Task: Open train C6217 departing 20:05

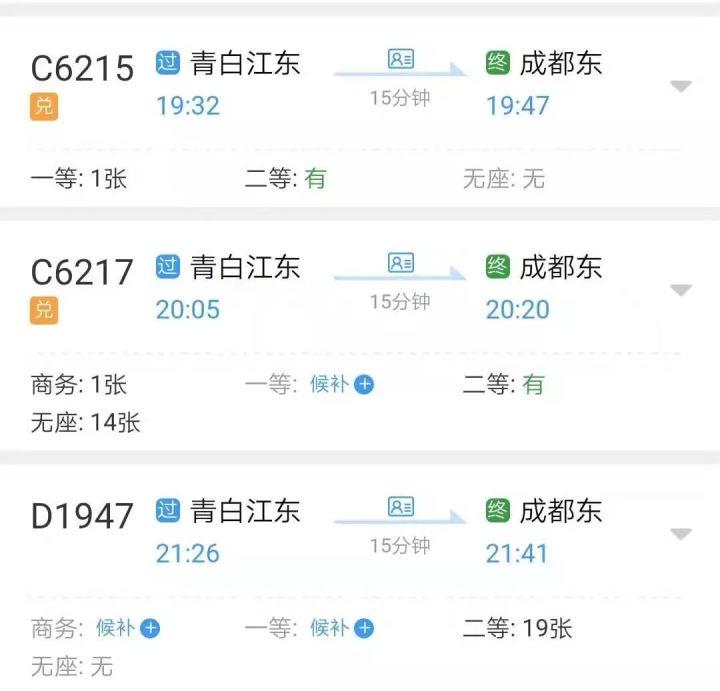Action: coord(82,271)
